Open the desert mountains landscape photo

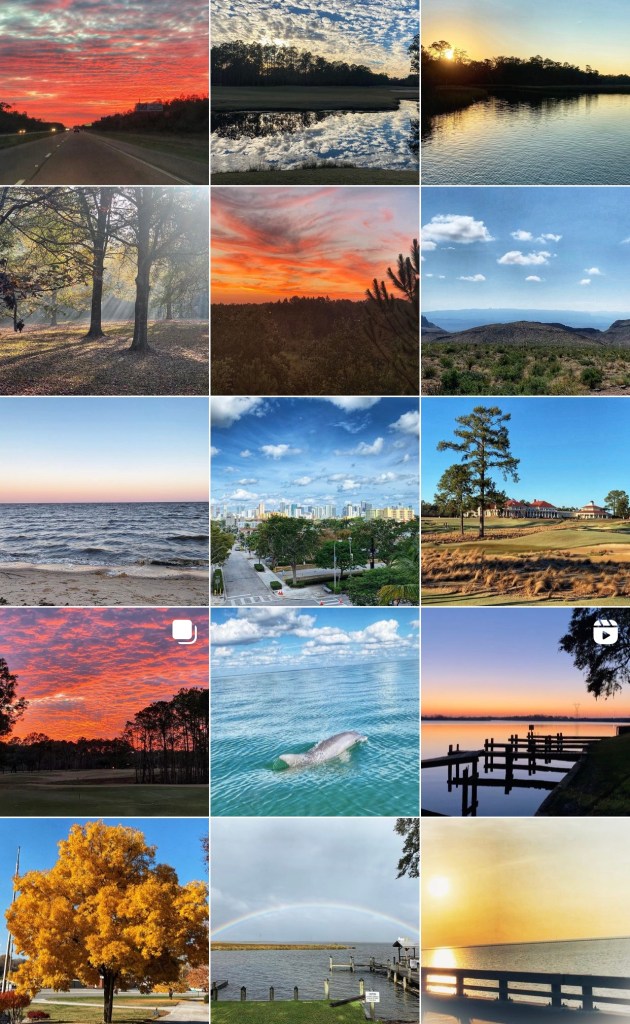(526, 291)
